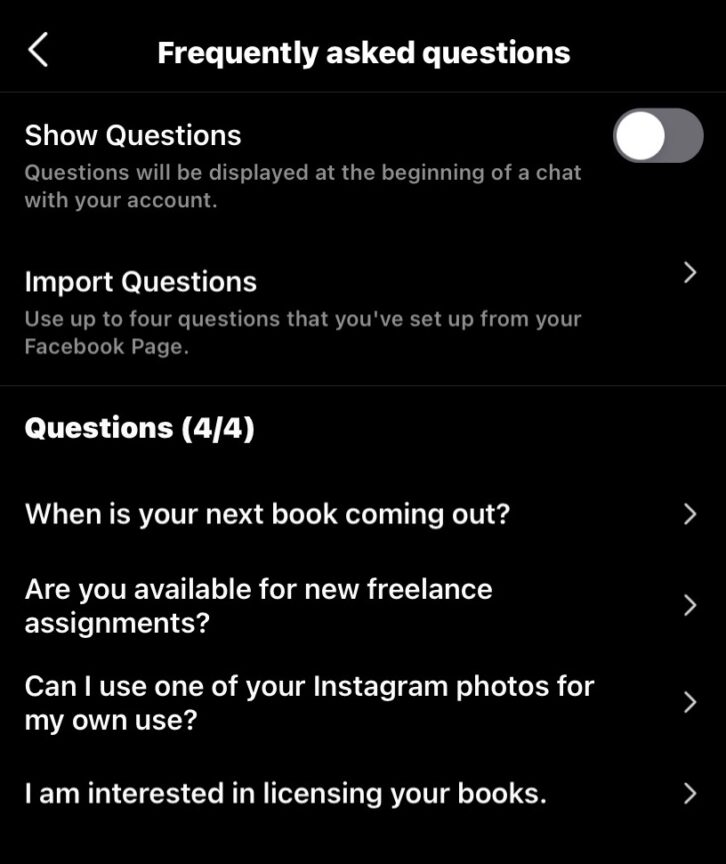The image size is (726, 864).
Task: Tap the right-pointing chevron on the last row
Action: tap(690, 793)
